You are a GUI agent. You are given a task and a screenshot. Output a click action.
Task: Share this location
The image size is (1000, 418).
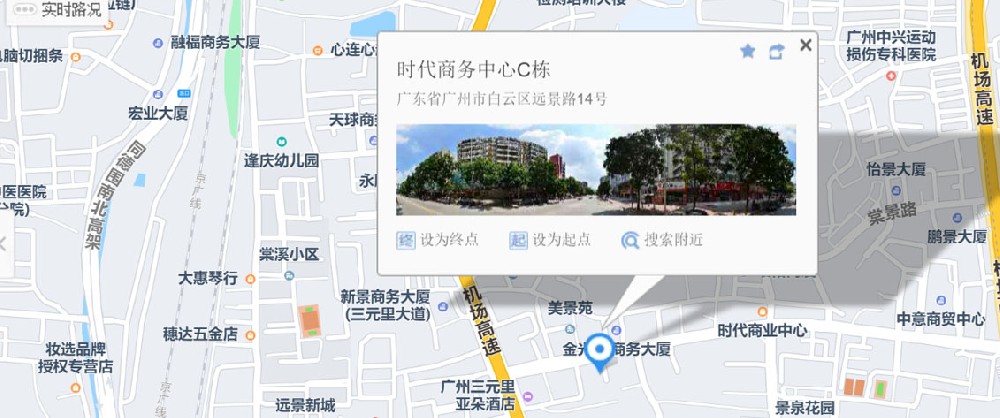point(776,52)
